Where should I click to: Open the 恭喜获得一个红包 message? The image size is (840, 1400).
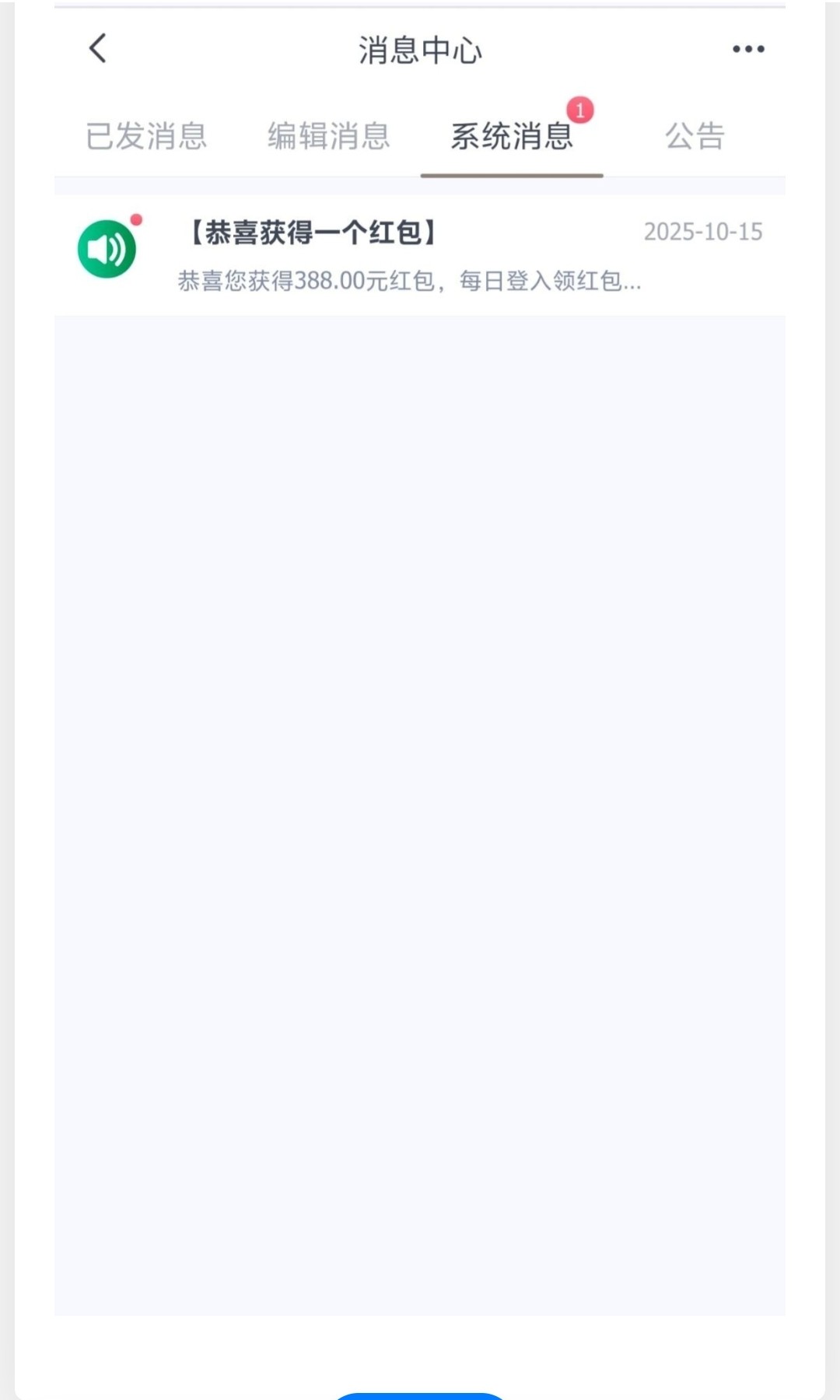pos(420,255)
